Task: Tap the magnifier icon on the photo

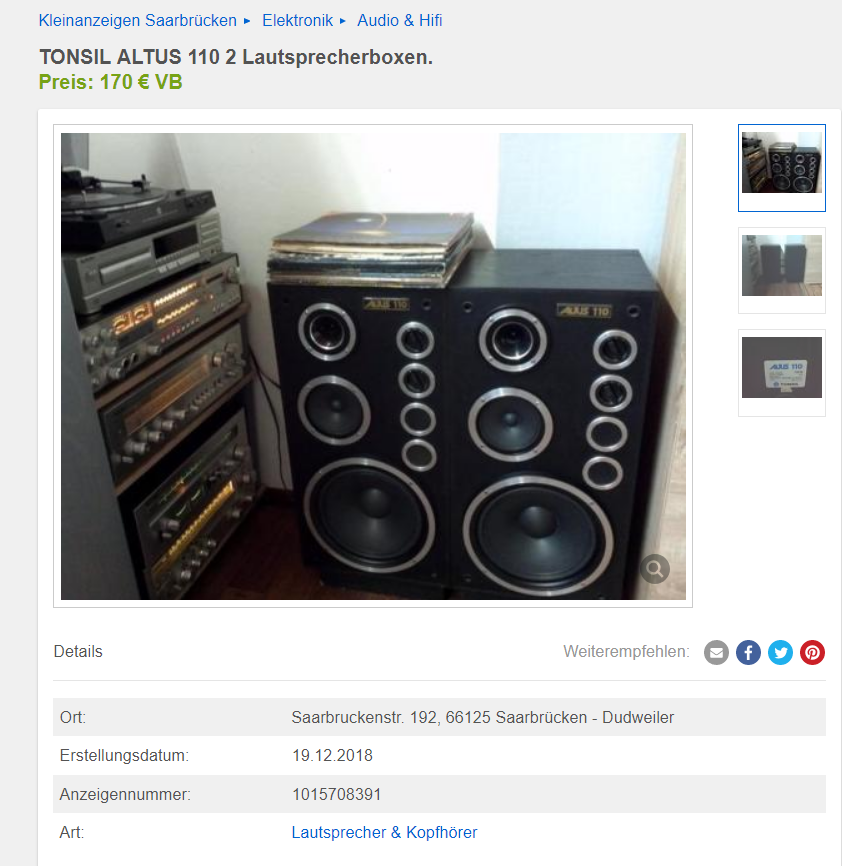Action: [x=655, y=569]
